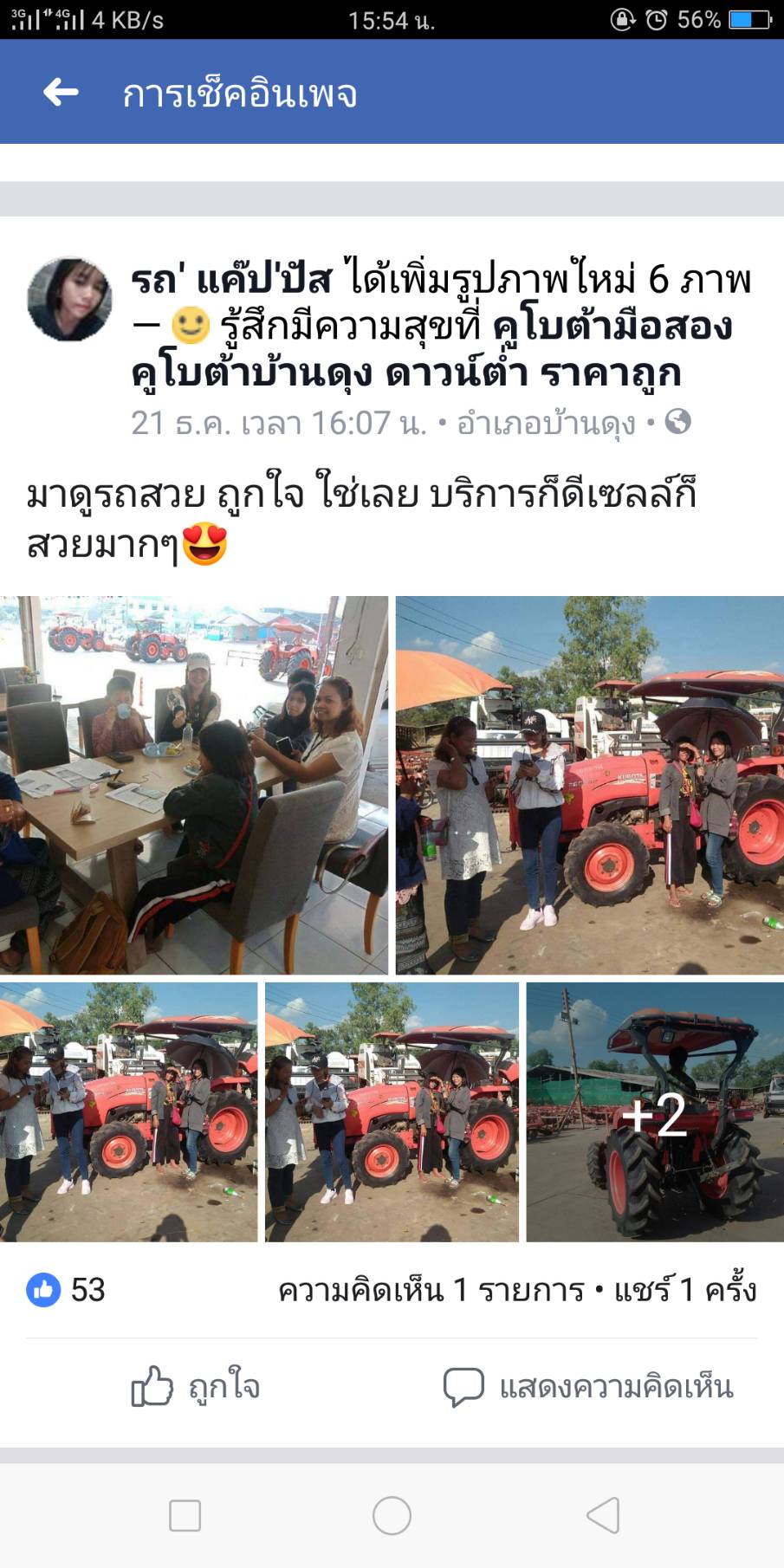The image size is (784, 1568).
Task: Go back from the check-in page
Action: (61, 92)
